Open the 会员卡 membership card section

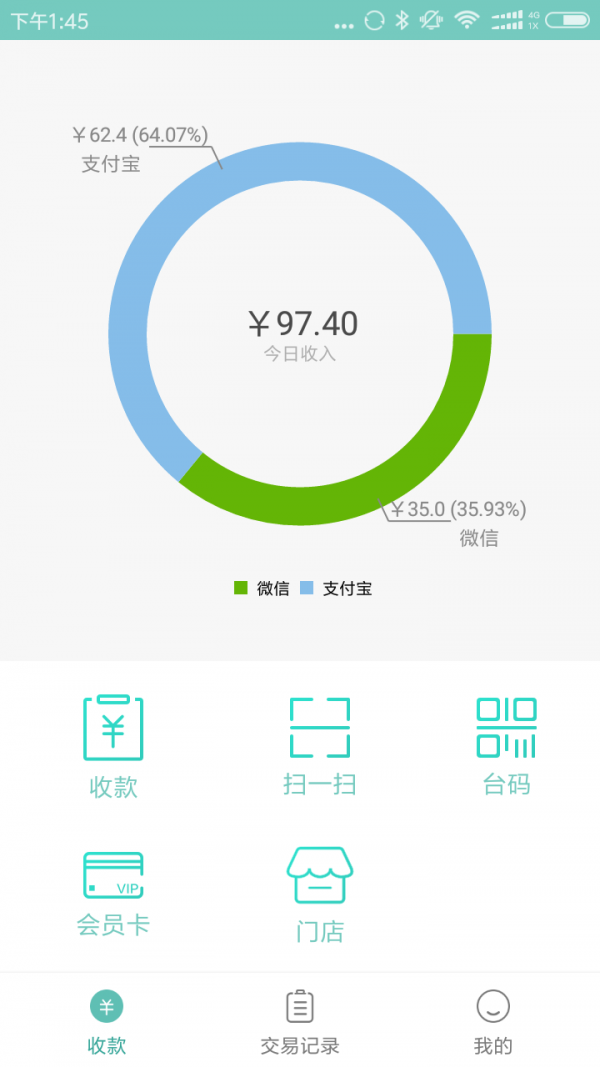pyautogui.click(x=113, y=892)
